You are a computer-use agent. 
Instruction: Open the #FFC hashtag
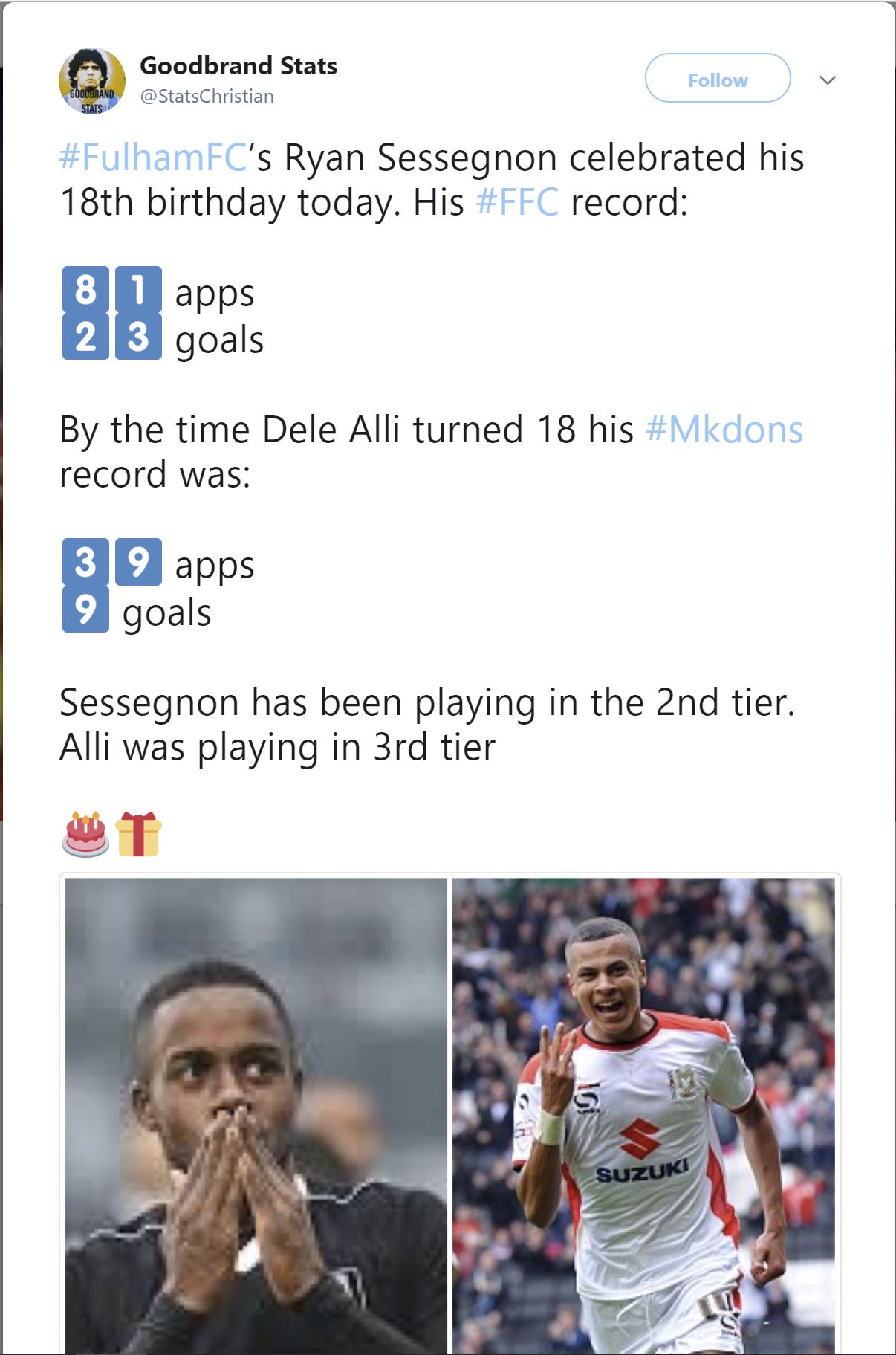click(x=517, y=202)
